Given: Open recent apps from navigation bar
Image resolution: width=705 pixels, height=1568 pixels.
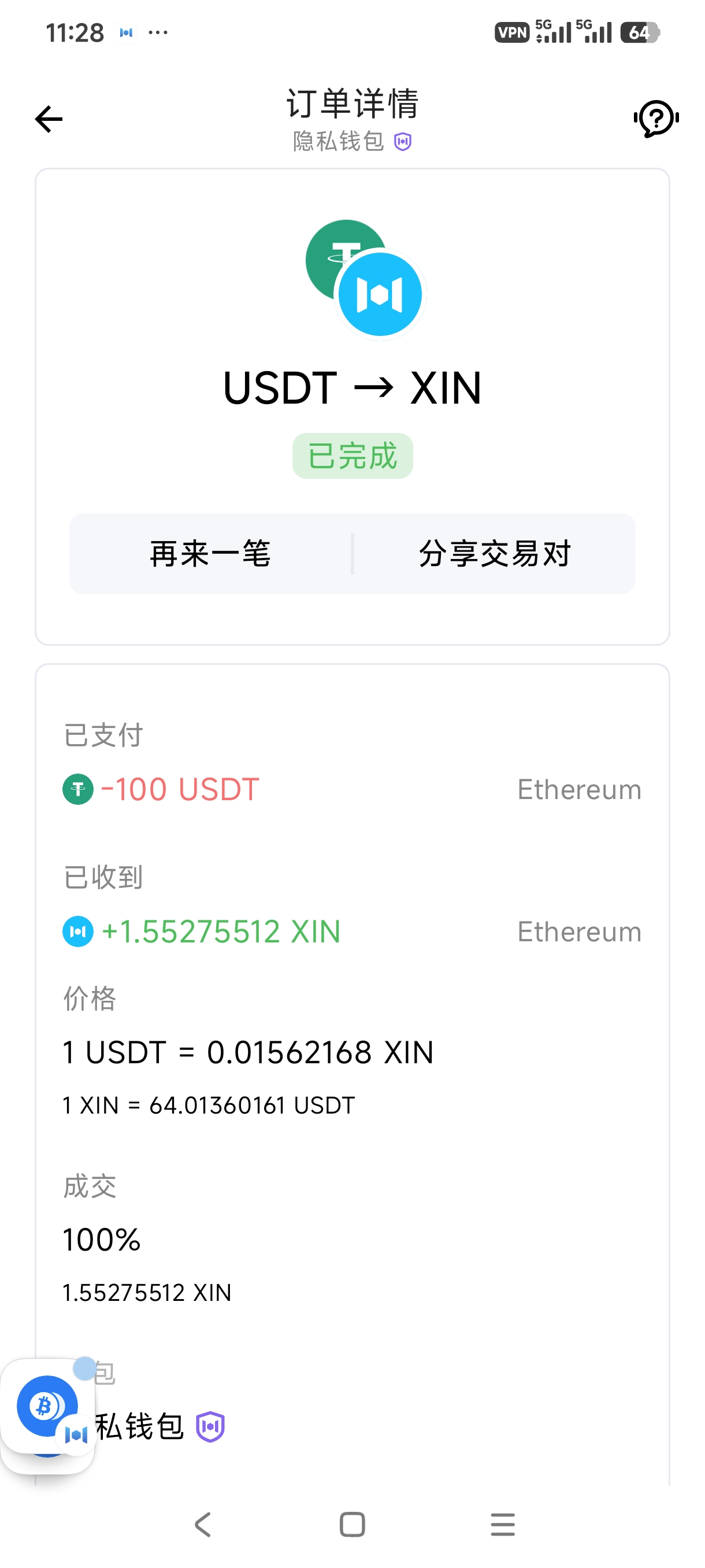Looking at the screenshot, I should (x=502, y=1524).
